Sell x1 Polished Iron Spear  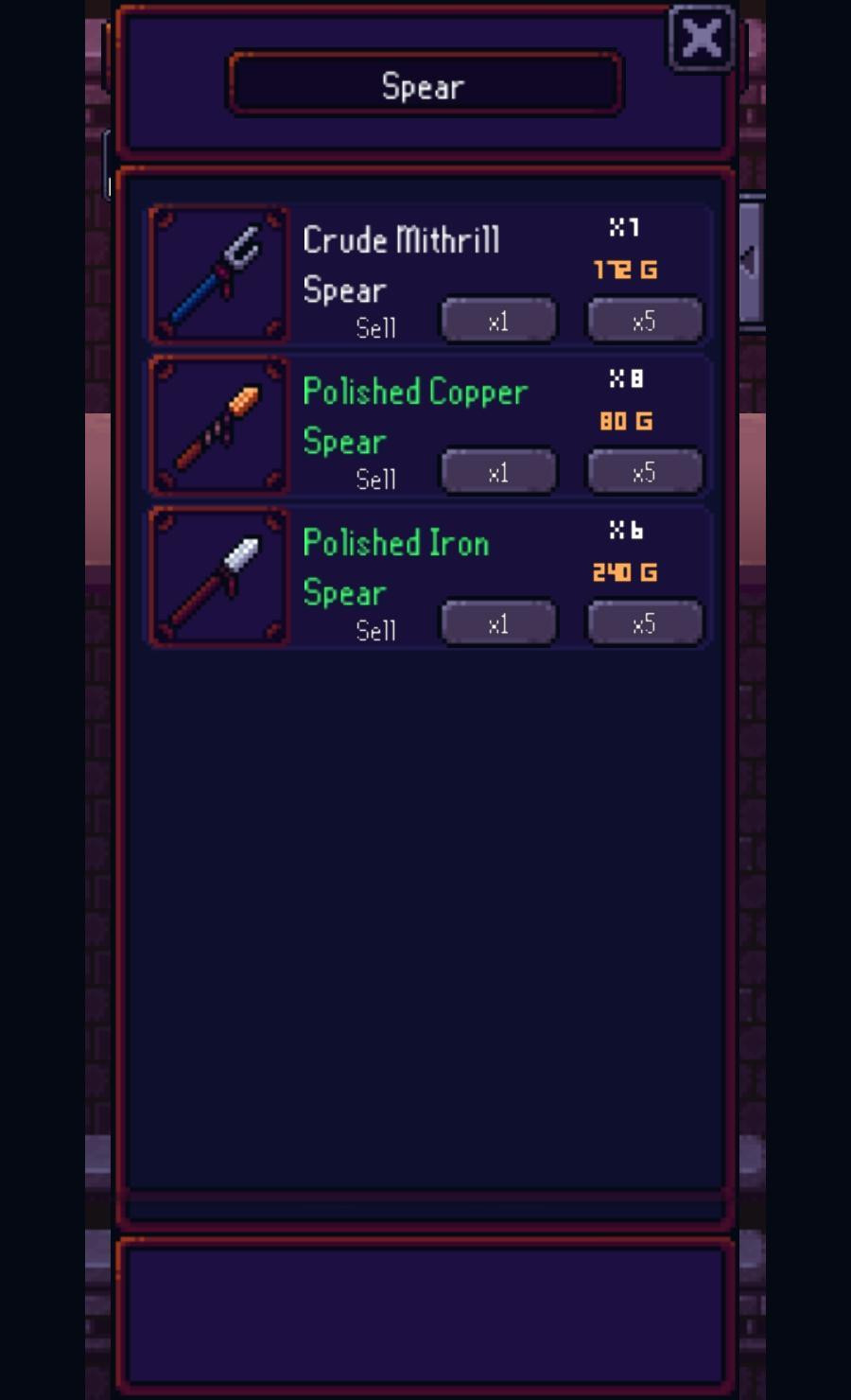click(x=499, y=623)
